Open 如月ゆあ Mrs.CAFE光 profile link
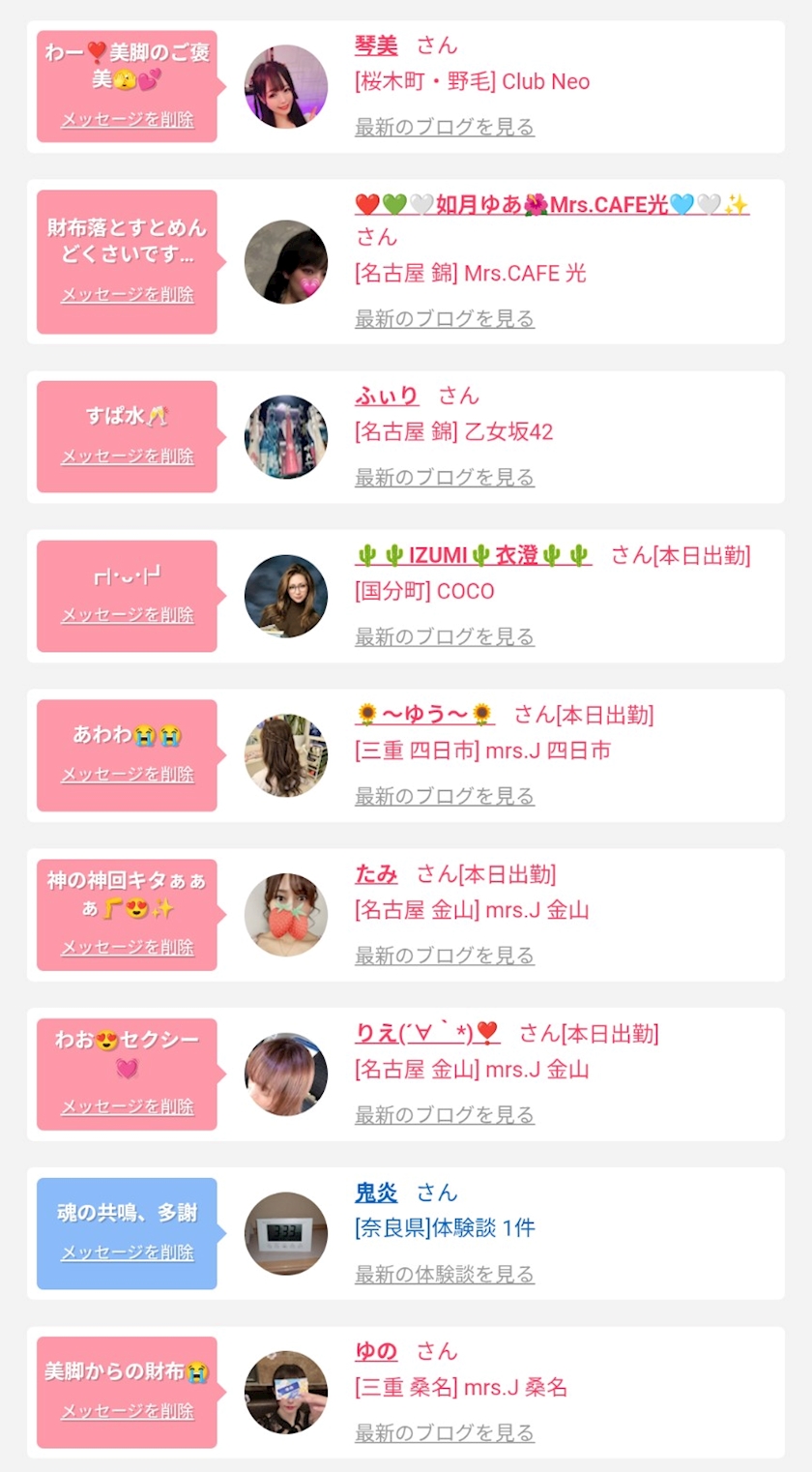 coord(552,205)
